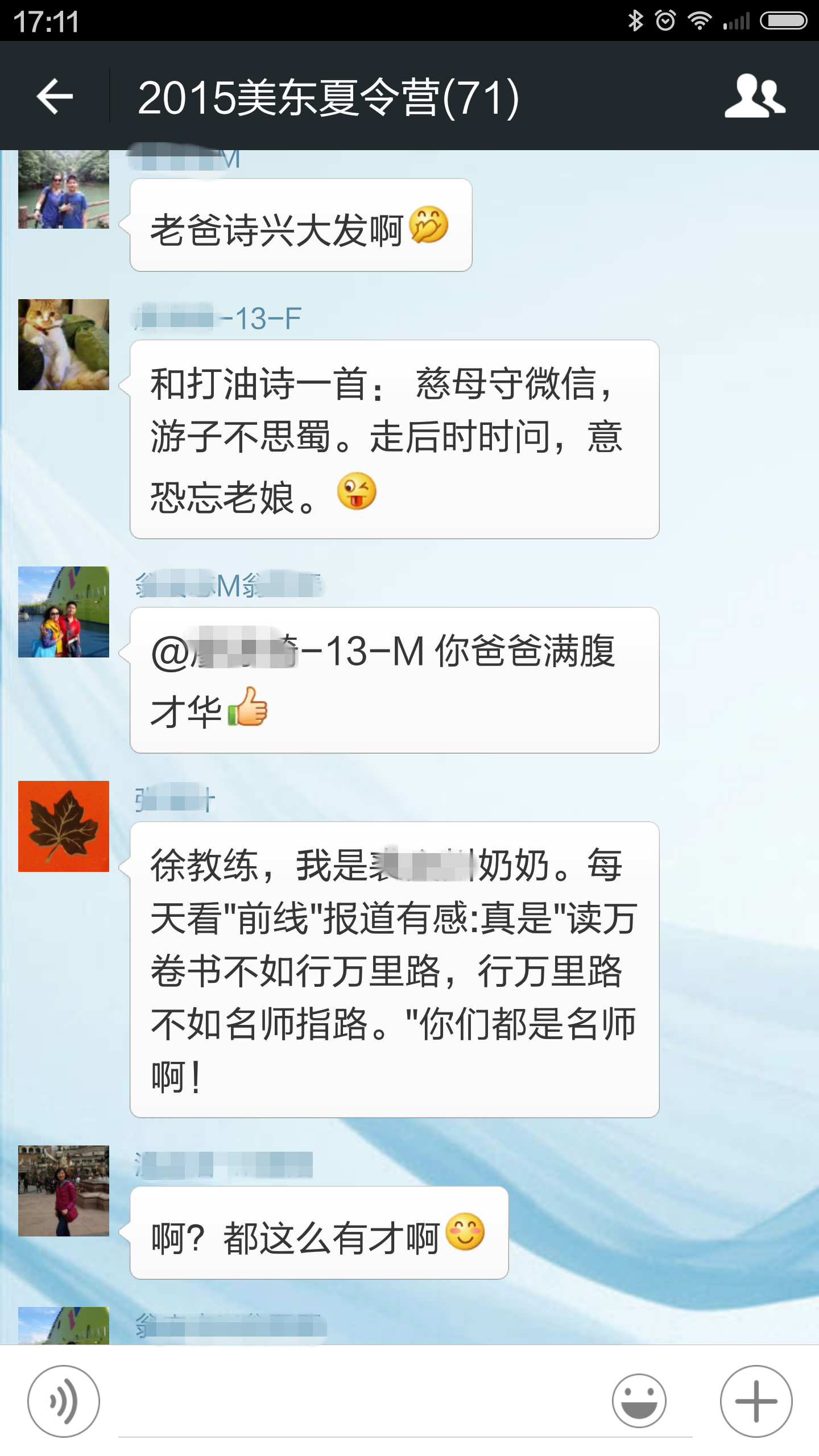The height and width of the screenshot is (1456, 819).
Task: Open avatar beside 都这么有才啊 message
Action: [x=64, y=1190]
